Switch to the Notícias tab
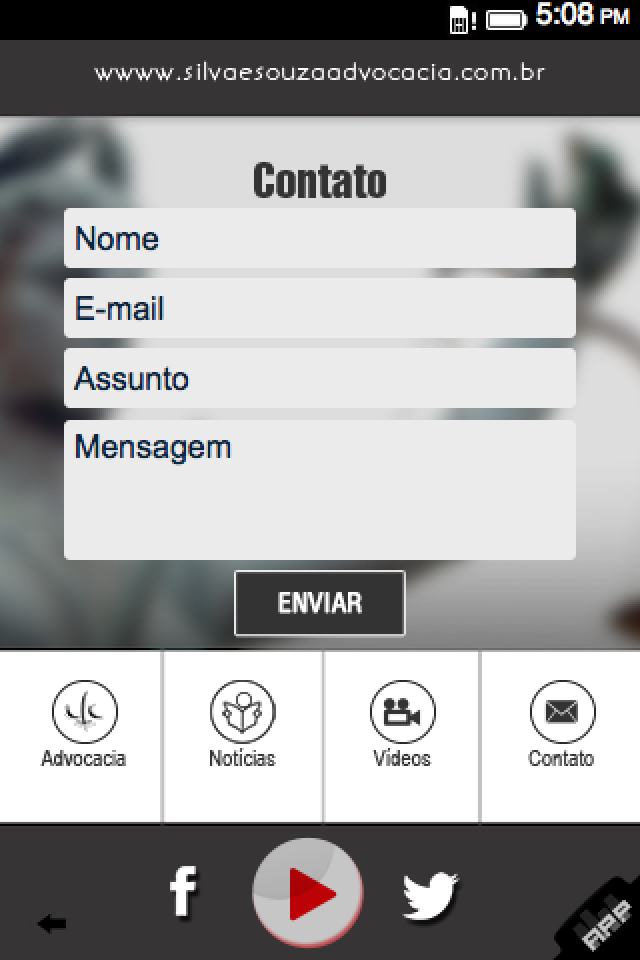The width and height of the screenshot is (640, 960). 242,725
